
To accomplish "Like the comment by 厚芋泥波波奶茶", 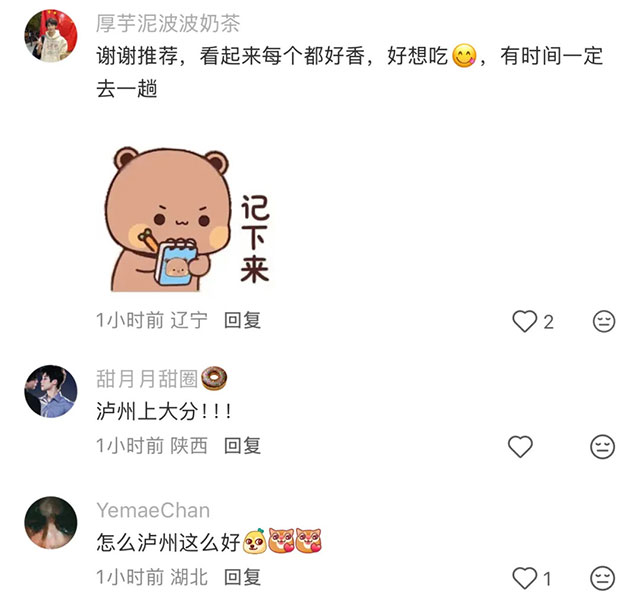I will click(x=525, y=321).
